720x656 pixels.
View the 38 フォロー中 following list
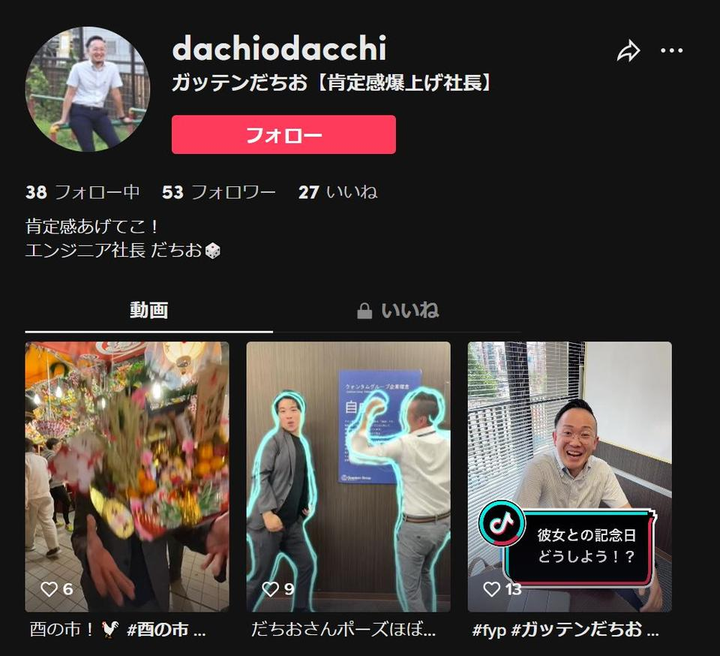point(82,192)
